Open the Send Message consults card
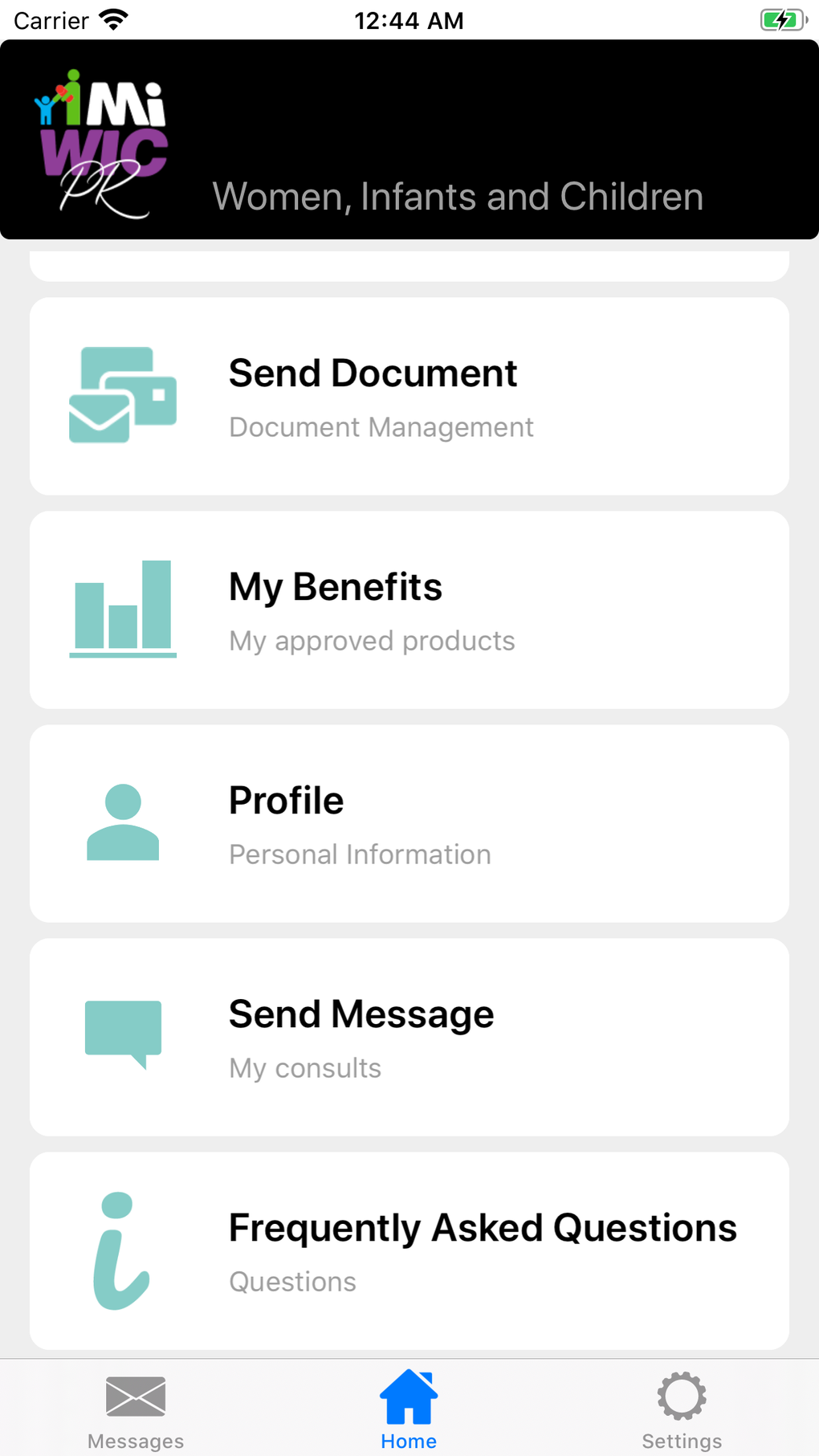819x1456 pixels. [409, 1036]
